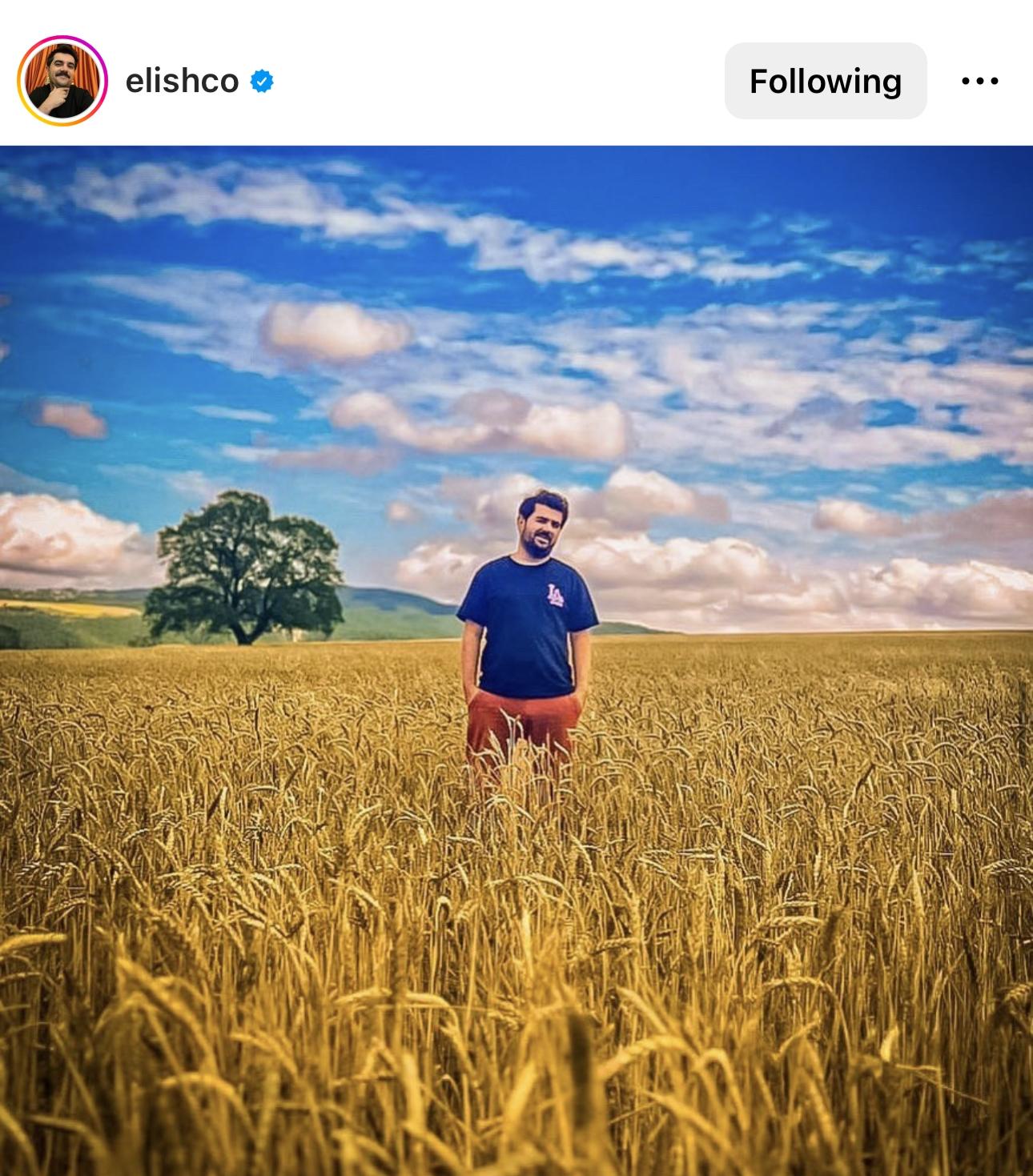Open the post's three-dot options menu

click(980, 81)
